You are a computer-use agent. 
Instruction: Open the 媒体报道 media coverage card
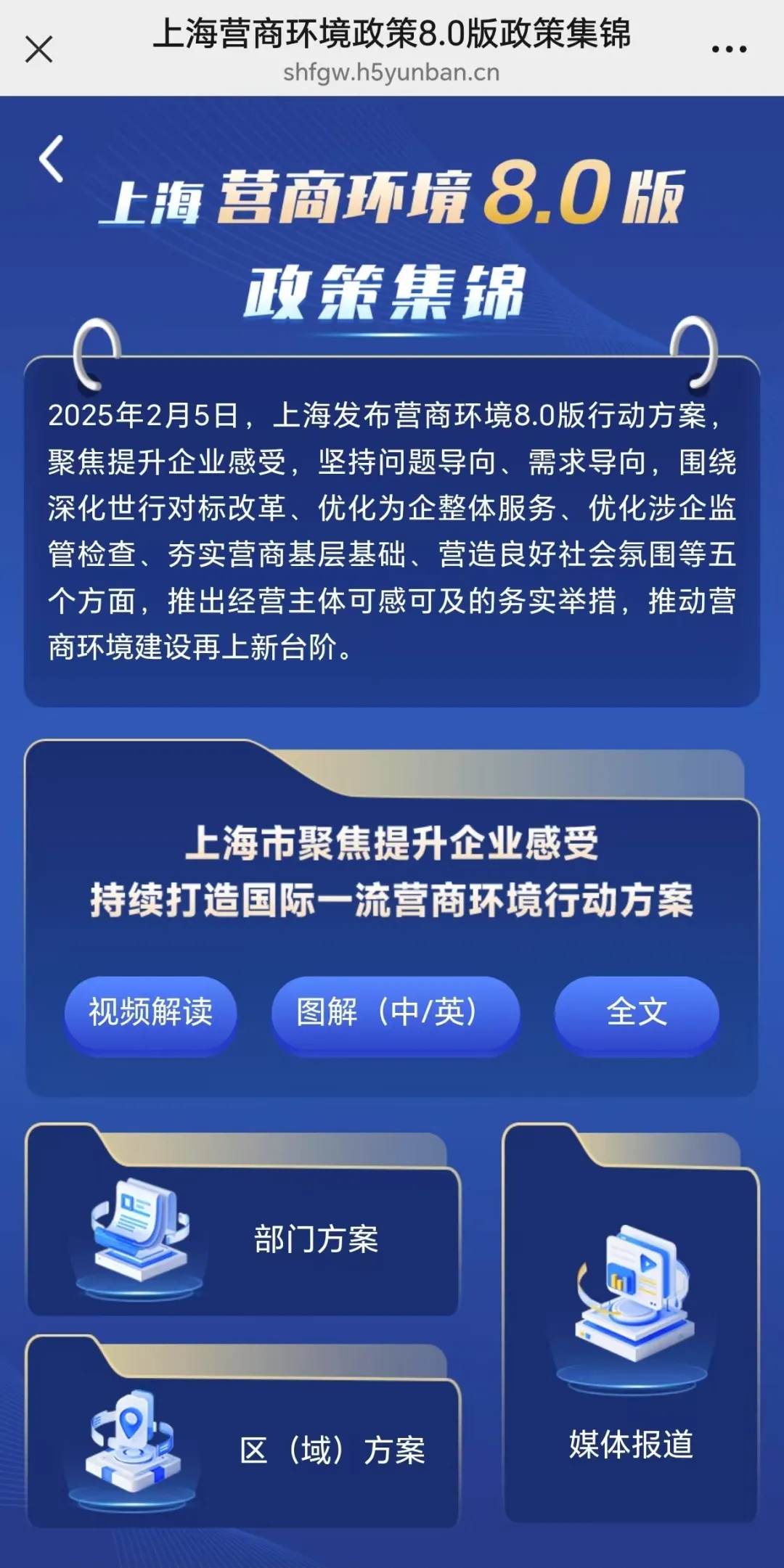point(630,1335)
